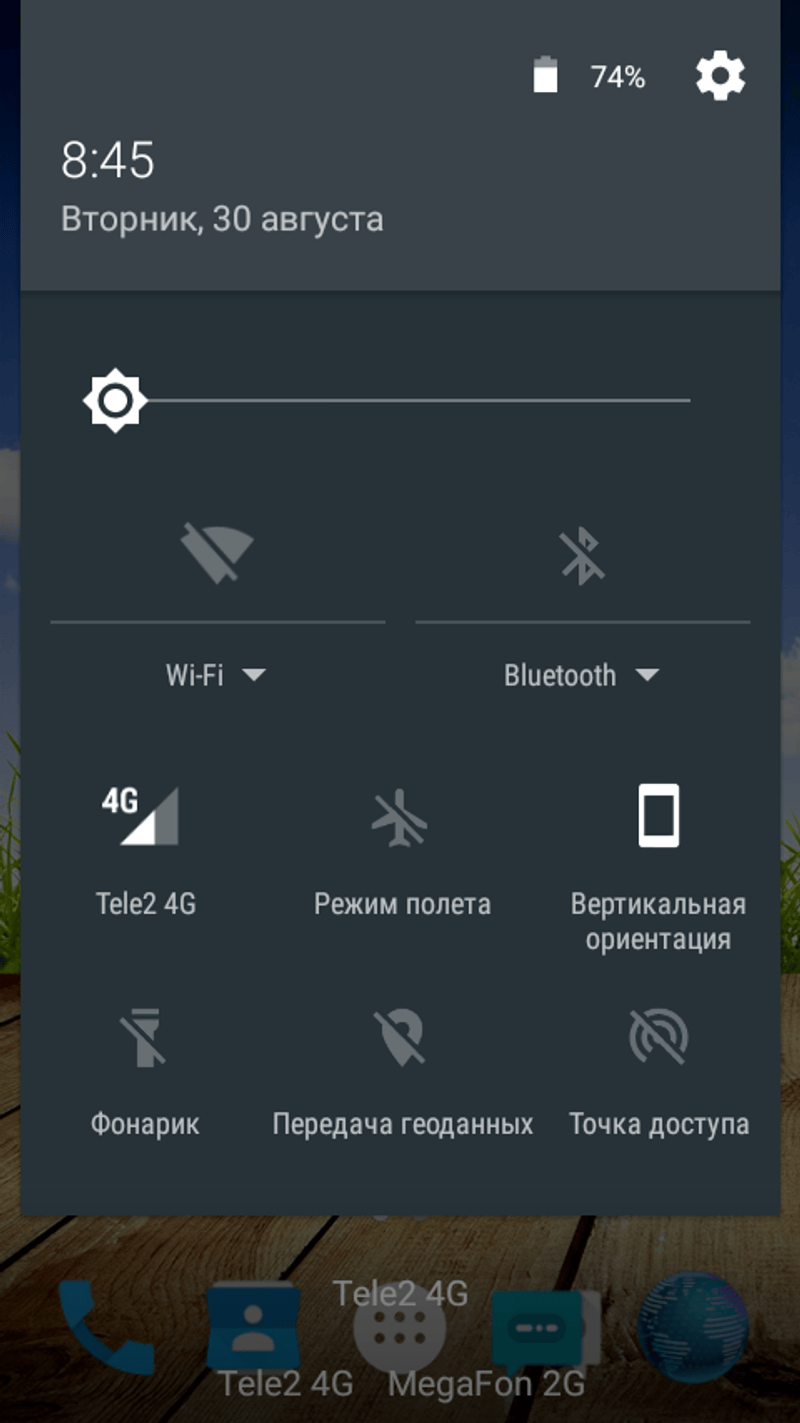Viewport: 800px width, 1423px height.
Task: Tap the date Вторник, 30 августа
Action: tap(222, 219)
